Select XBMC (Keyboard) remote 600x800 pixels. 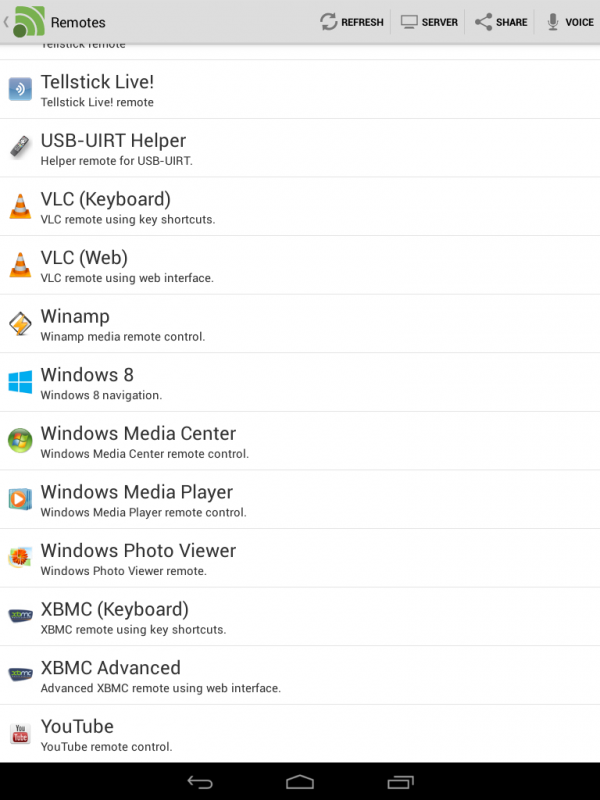click(300, 616)
